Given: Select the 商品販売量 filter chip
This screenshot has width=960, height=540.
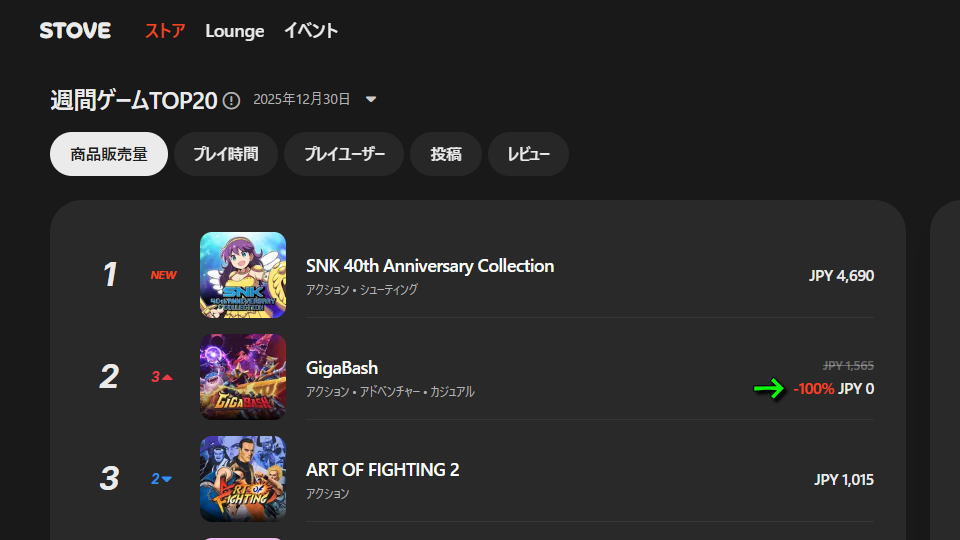Looking at the screenshot, I should (x=109, y=154).
